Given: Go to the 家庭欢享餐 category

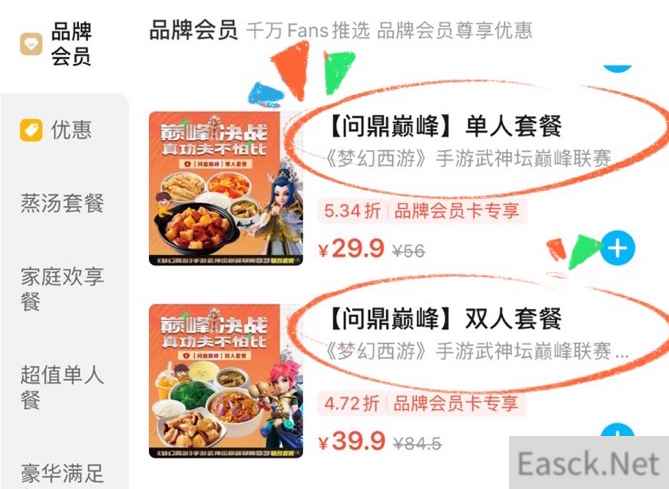Looking at the screenshot, I should point(62,287).
